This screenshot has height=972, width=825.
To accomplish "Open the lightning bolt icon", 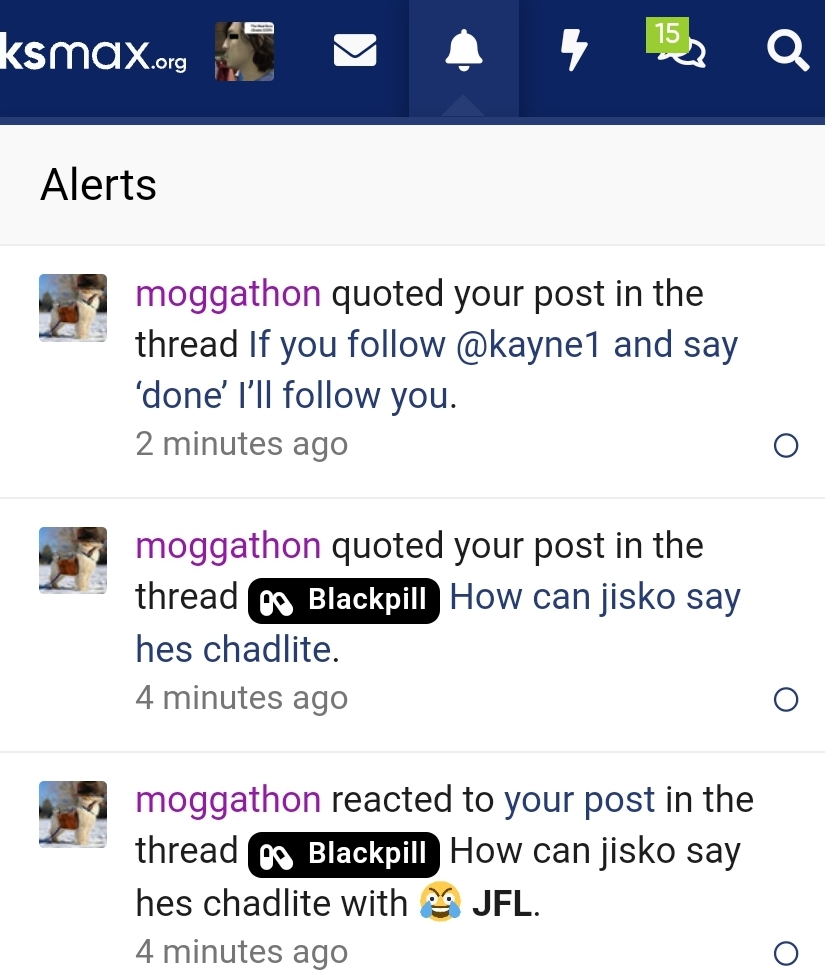I will coord(575,48).
